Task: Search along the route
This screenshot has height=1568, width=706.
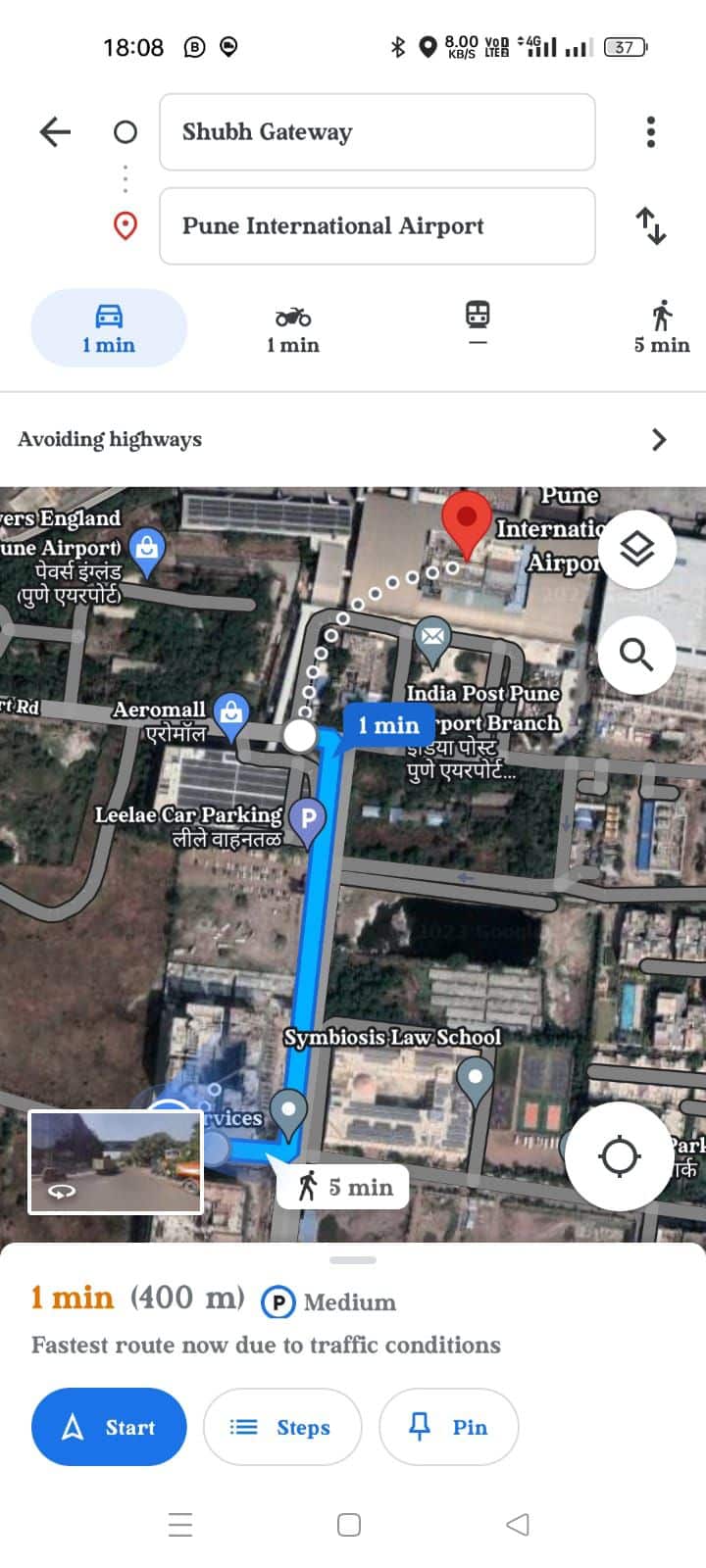Action: (x=637, y=654)
